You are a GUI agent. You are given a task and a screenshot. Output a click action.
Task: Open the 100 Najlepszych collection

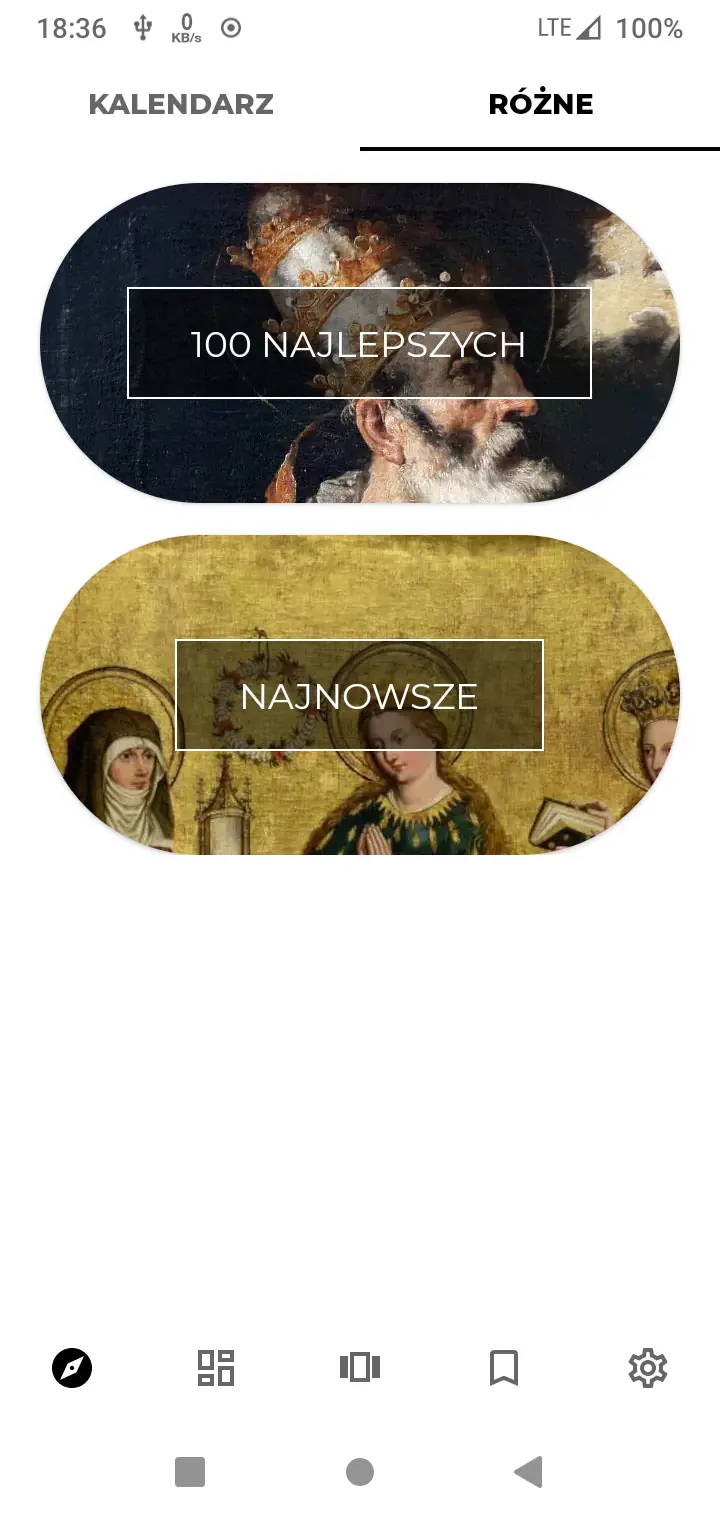click(x=359, y=343)
